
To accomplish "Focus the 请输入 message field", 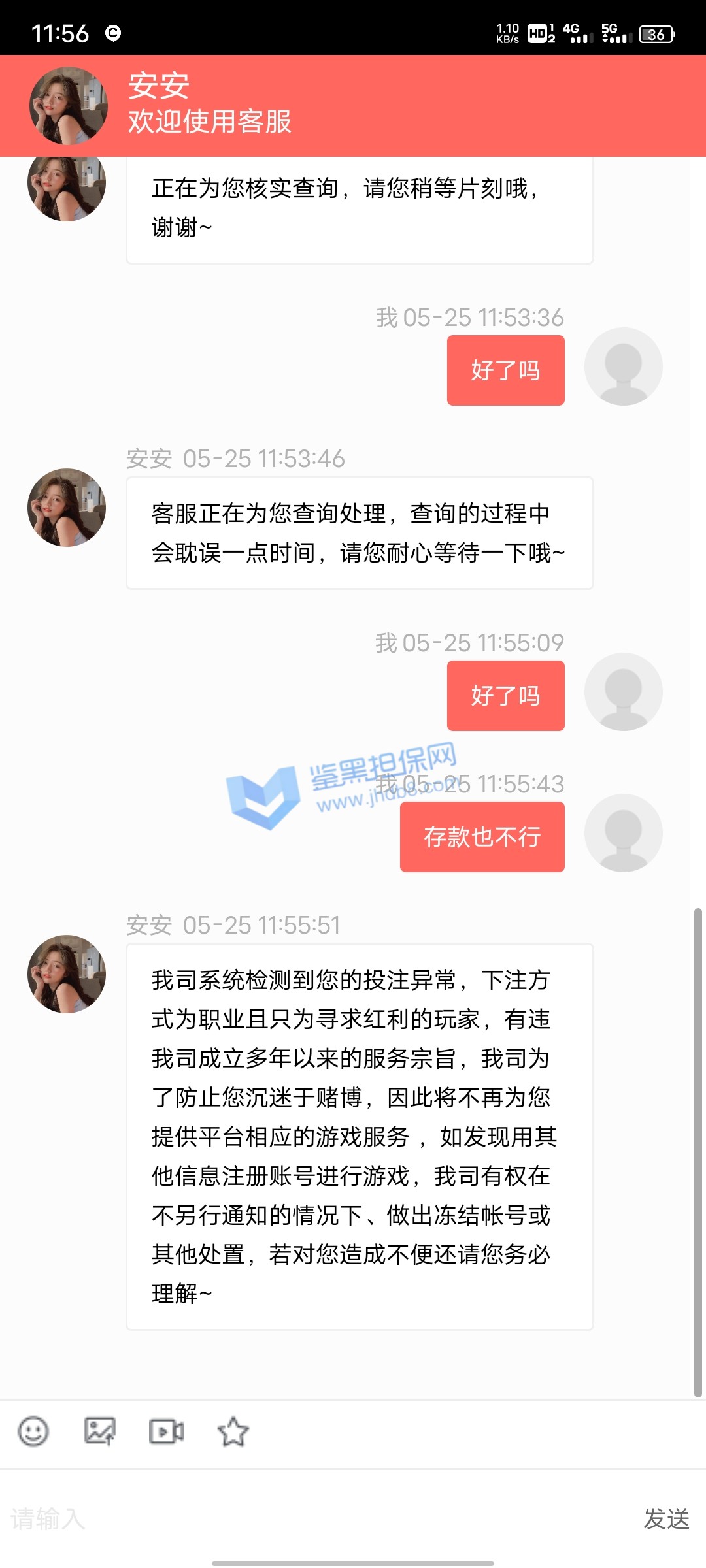I will [314, 1518].
